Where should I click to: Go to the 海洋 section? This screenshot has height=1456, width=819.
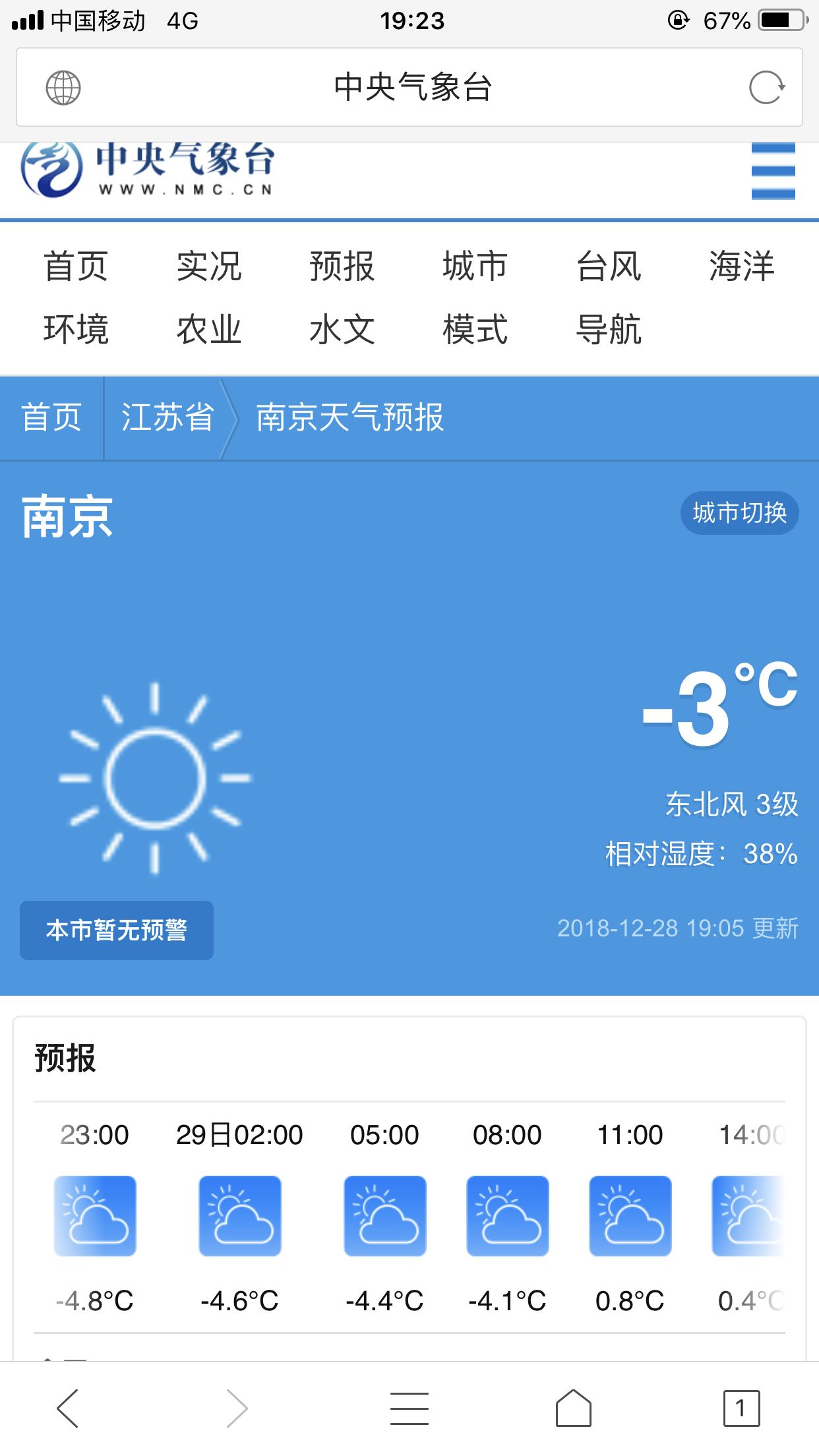click(742, 266)
